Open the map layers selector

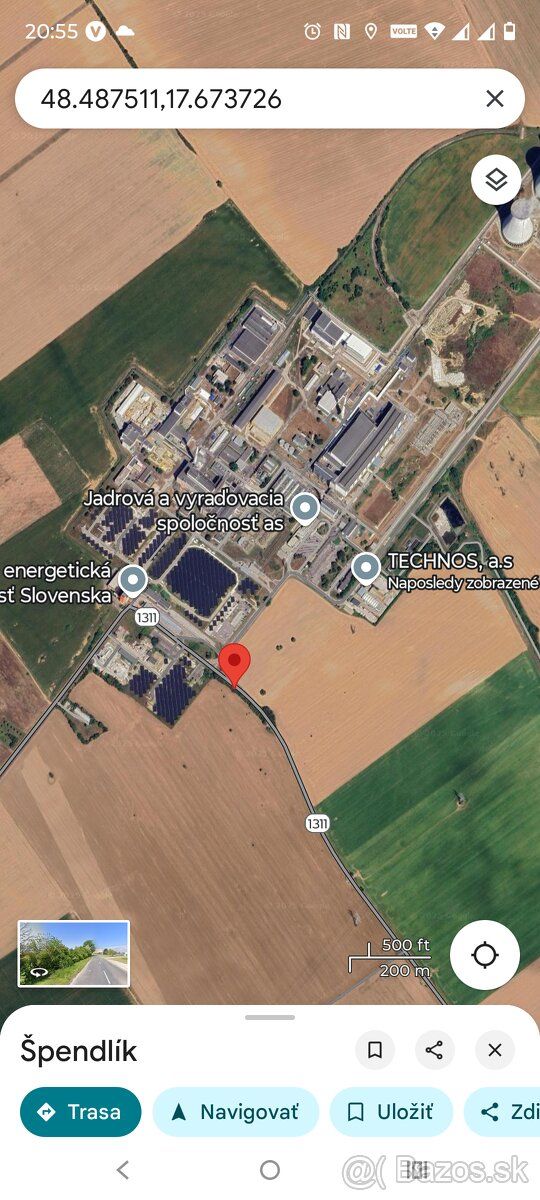click(x=497, y=180)
